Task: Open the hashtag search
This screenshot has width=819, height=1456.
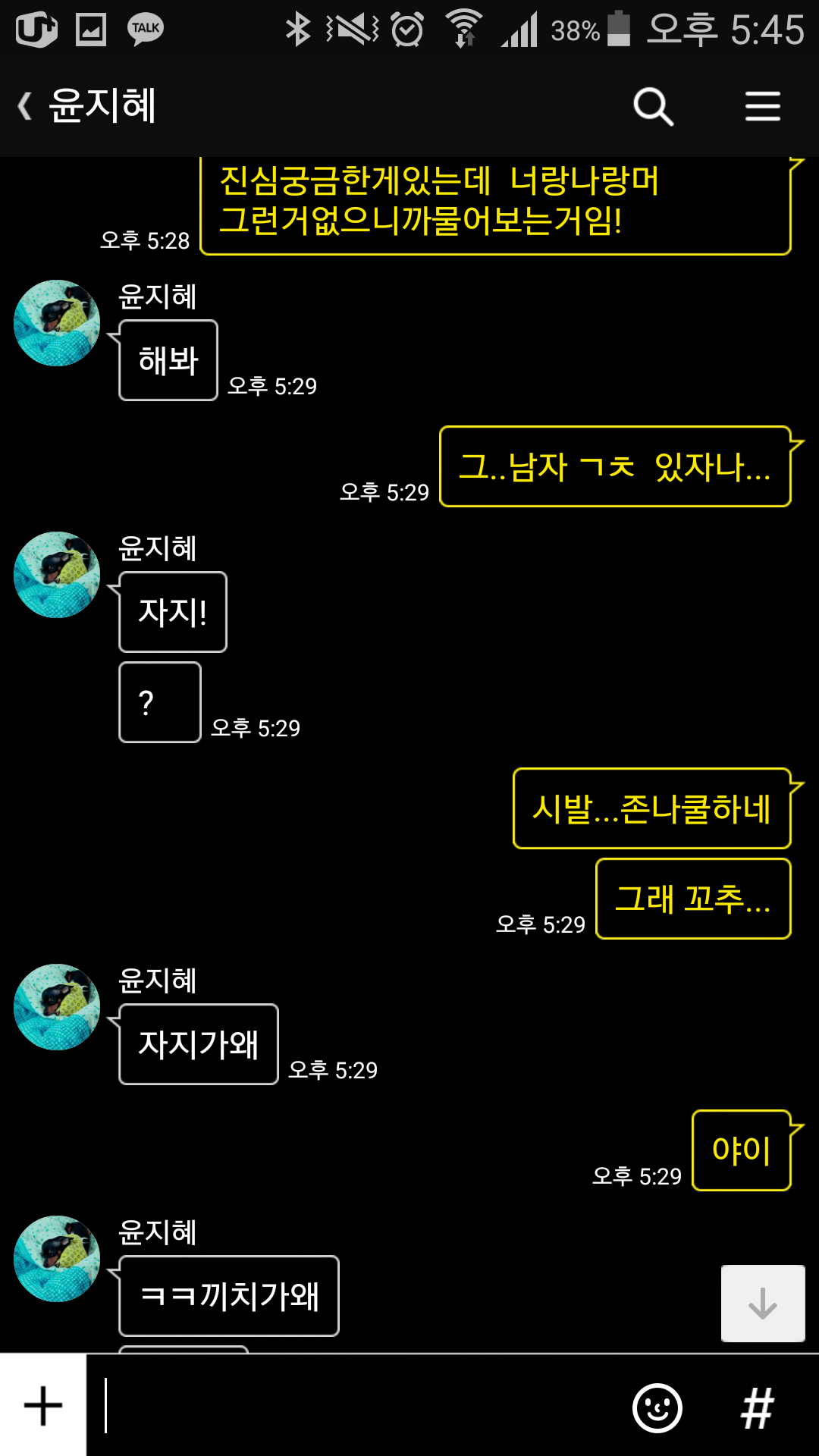Action: pos(758,1407)
